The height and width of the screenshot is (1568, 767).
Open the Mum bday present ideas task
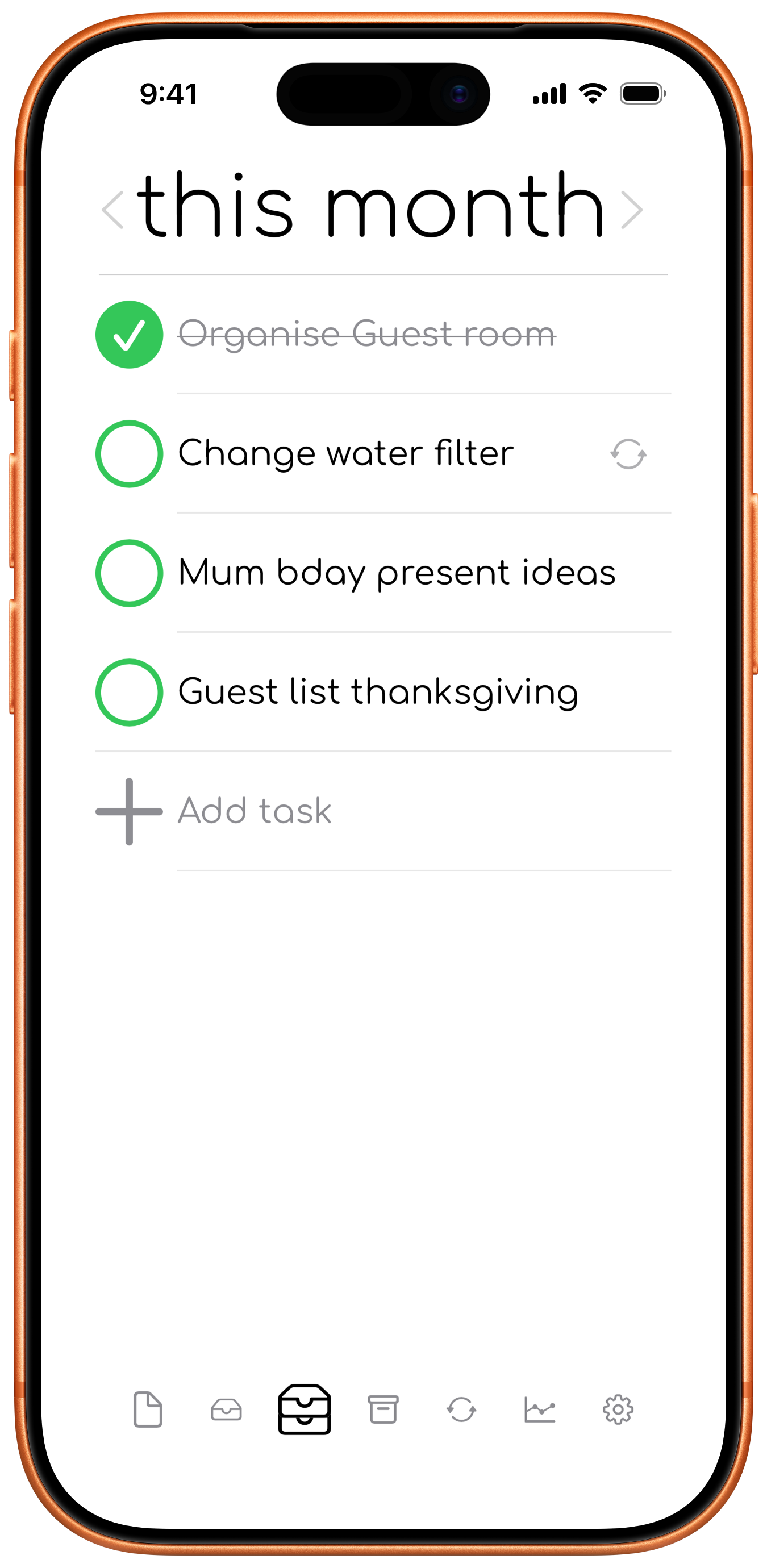397,573
